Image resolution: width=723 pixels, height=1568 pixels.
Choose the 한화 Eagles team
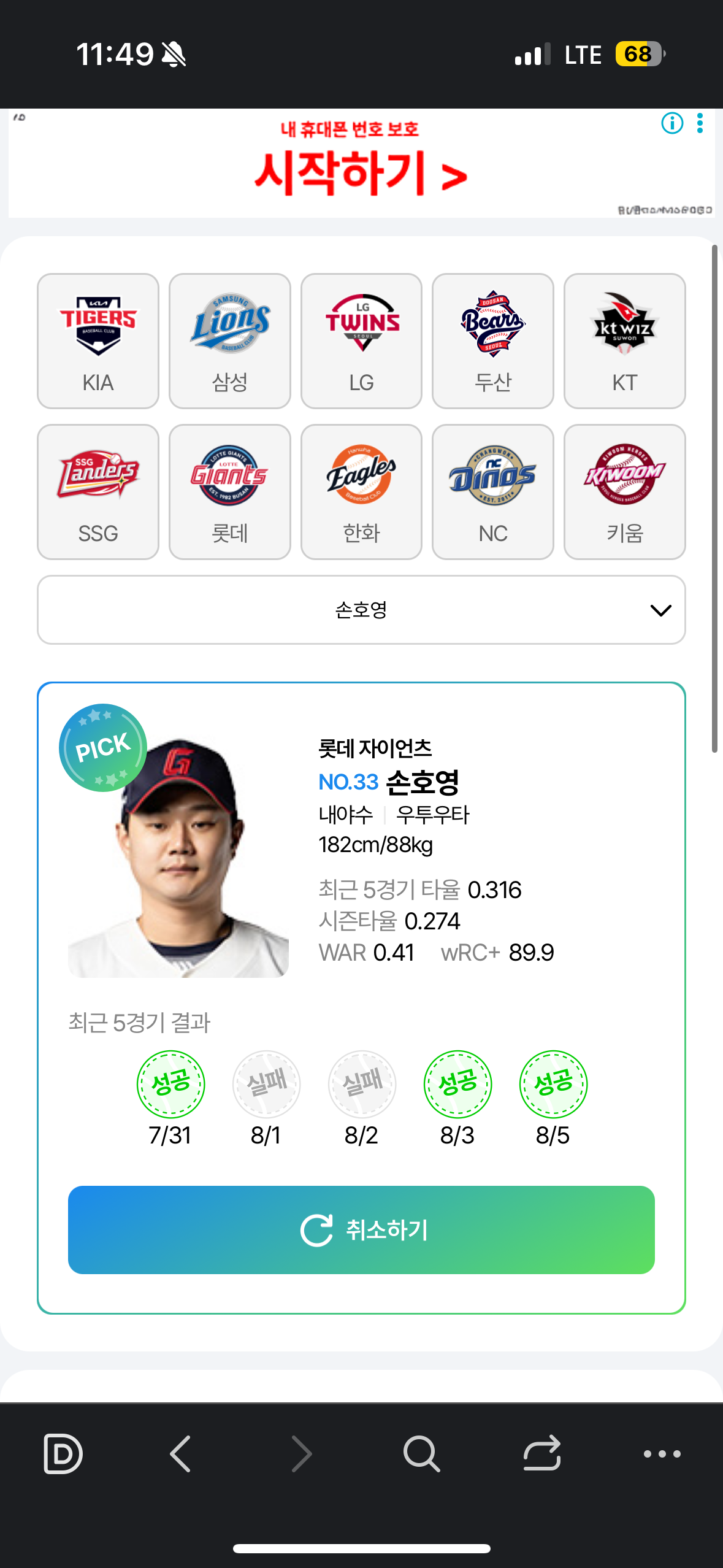[x=361, y=492]
